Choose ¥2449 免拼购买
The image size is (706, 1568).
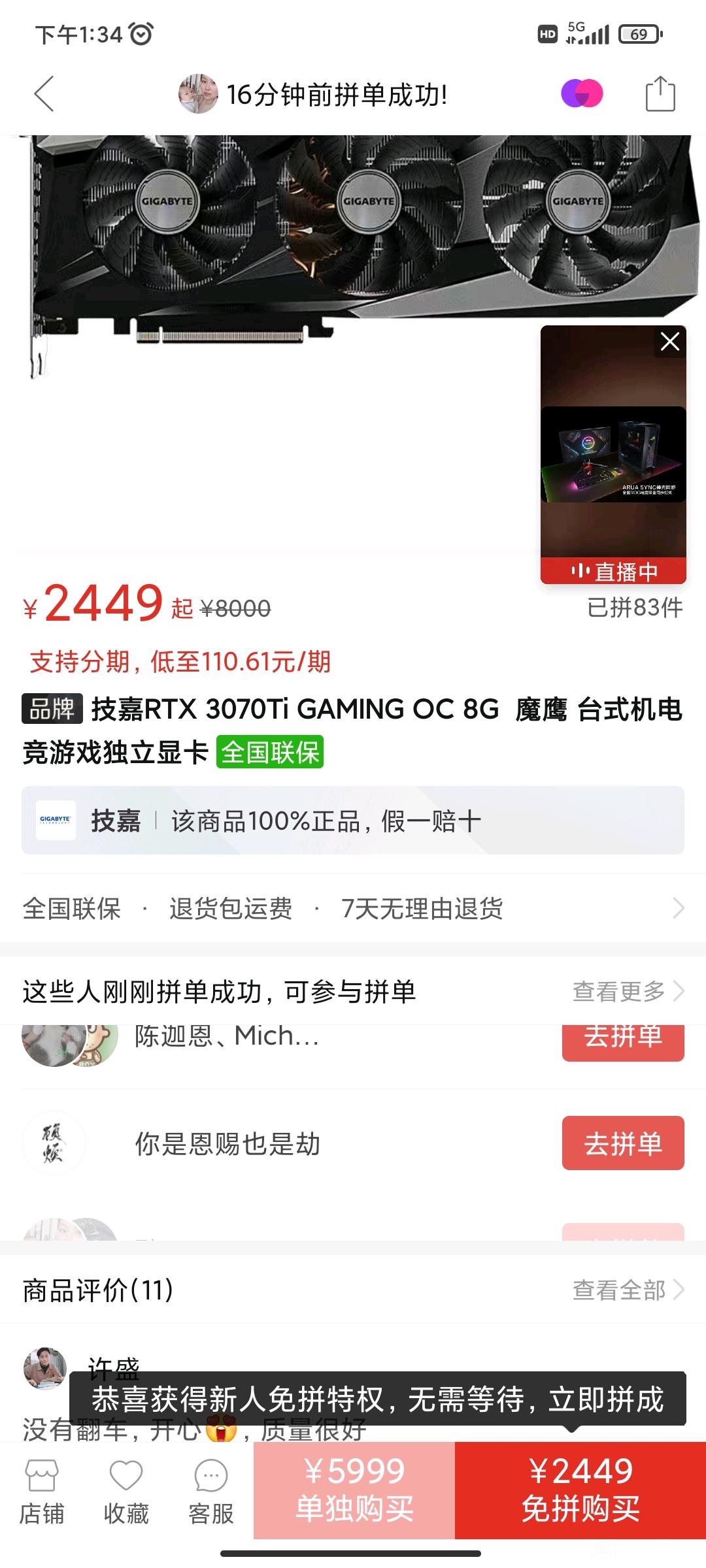[580, 1490]
